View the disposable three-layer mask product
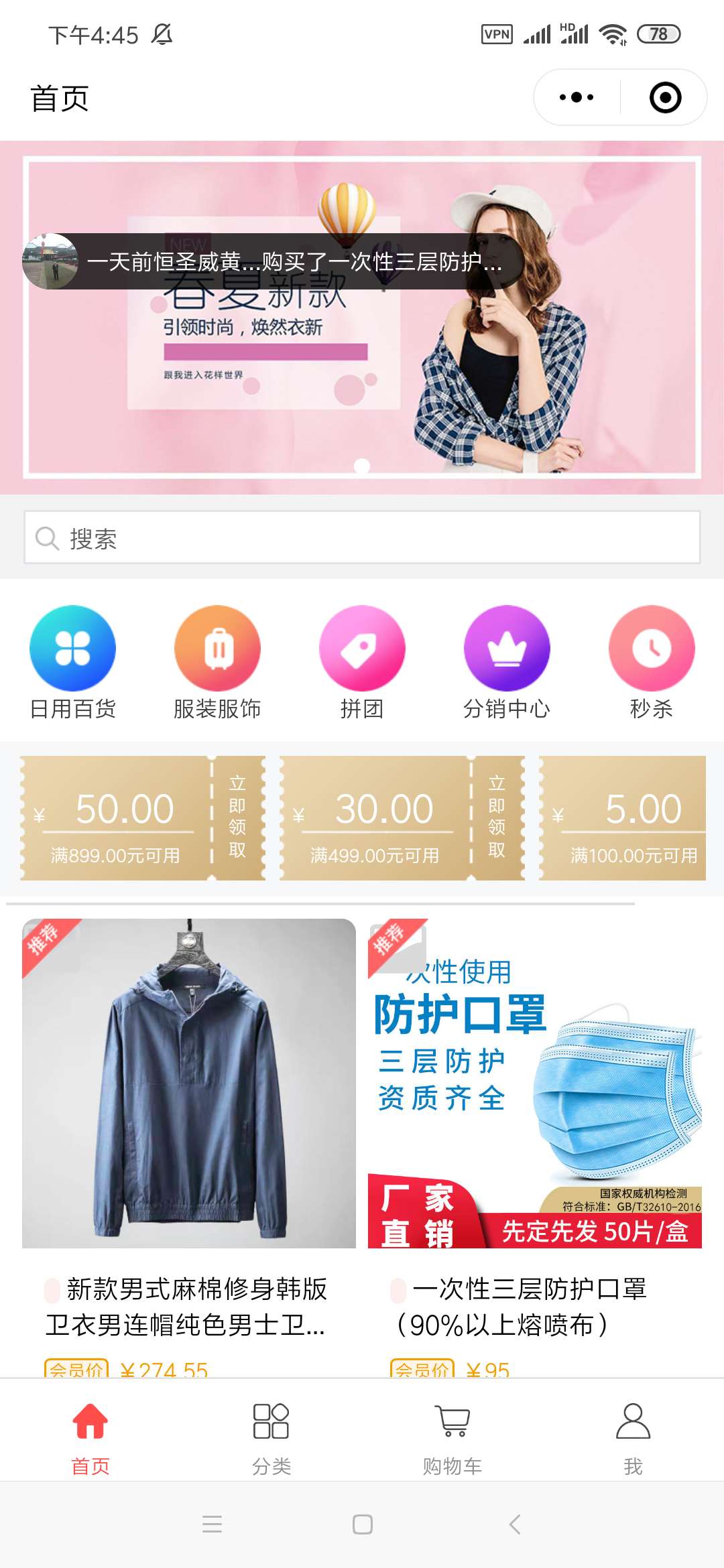 click(535, 1083)
